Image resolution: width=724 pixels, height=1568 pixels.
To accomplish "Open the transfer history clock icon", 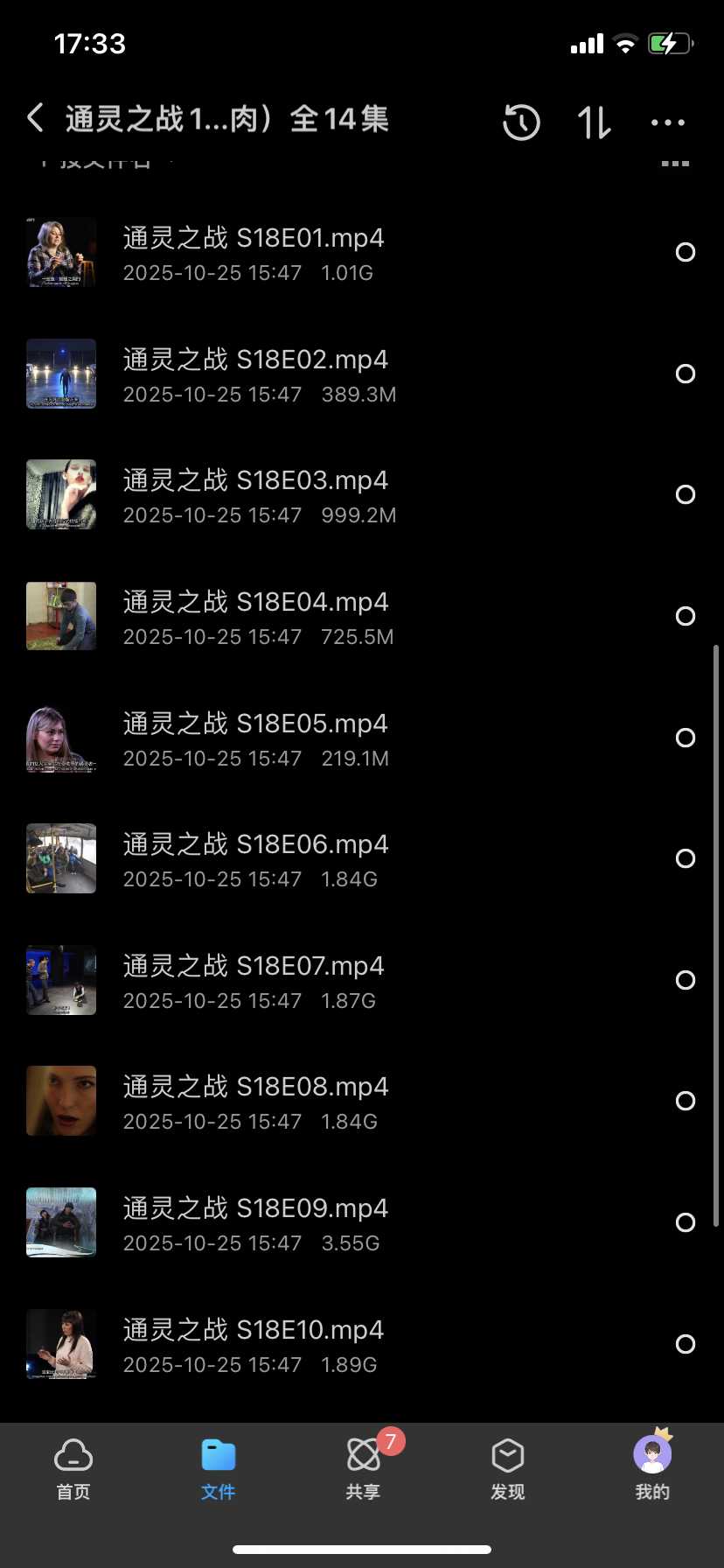I will pos(522,122).
